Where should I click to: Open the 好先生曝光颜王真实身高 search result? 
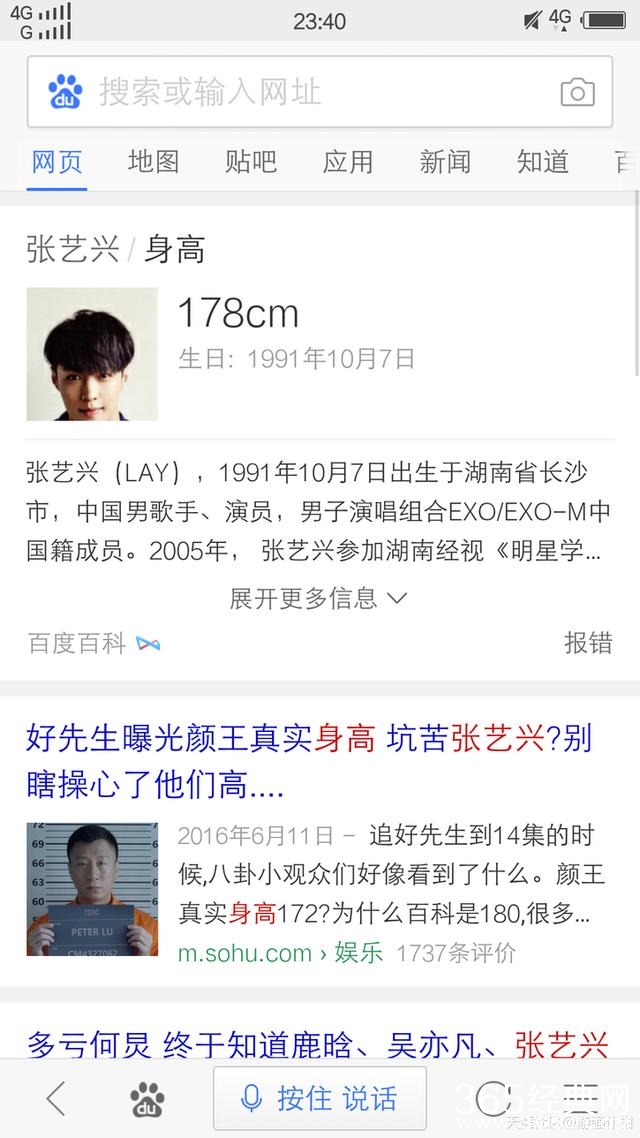click(x=309, y=762)
